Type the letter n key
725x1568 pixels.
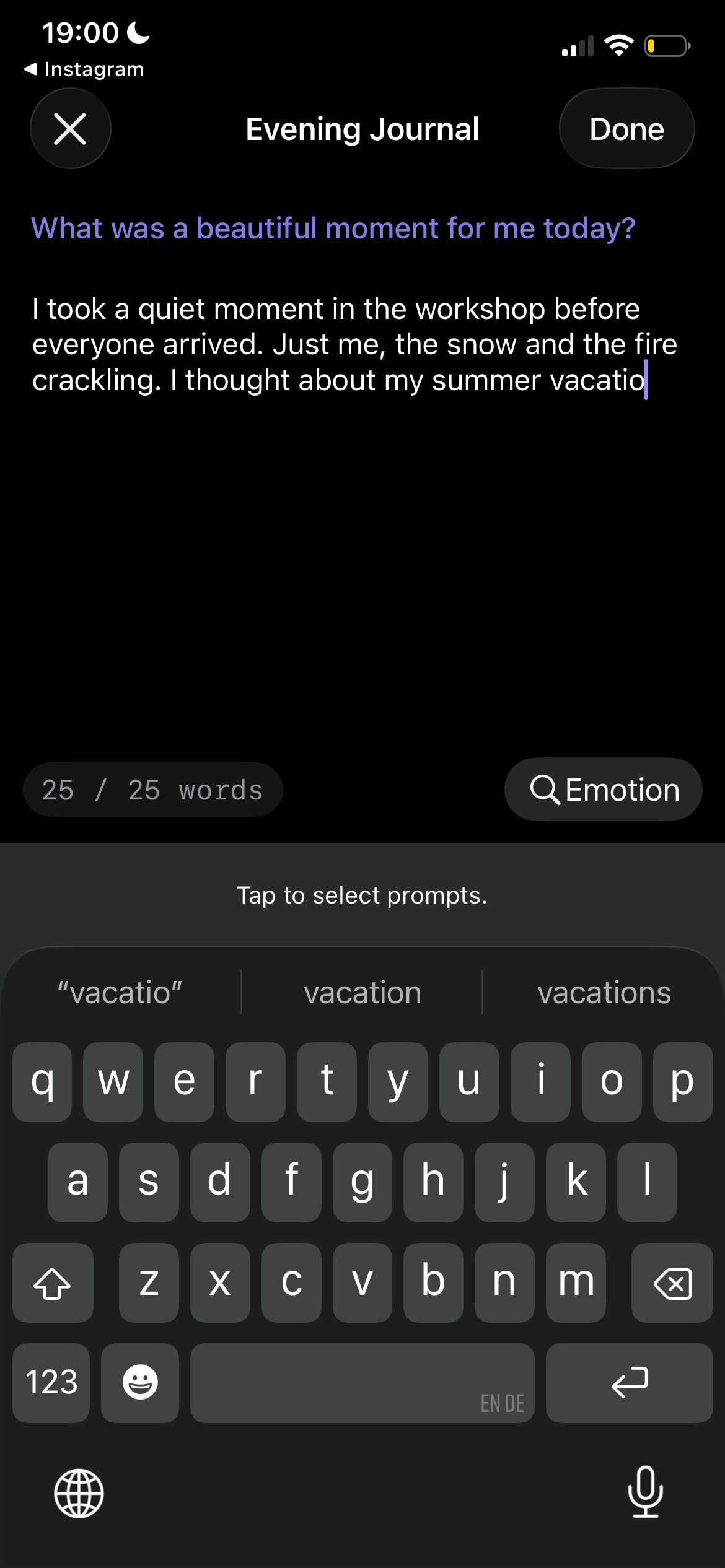(504, 1283)
